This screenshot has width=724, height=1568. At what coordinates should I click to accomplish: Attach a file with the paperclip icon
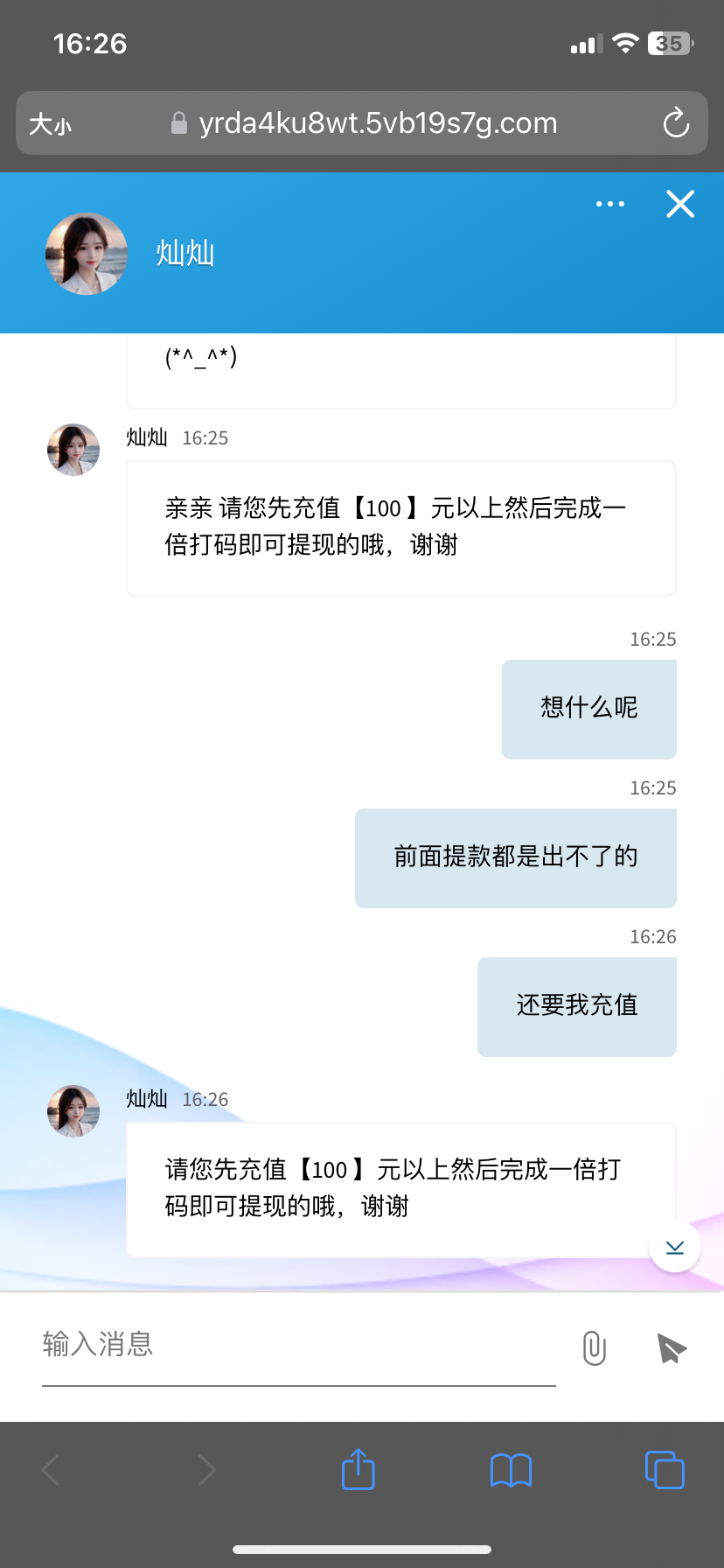594,1347
